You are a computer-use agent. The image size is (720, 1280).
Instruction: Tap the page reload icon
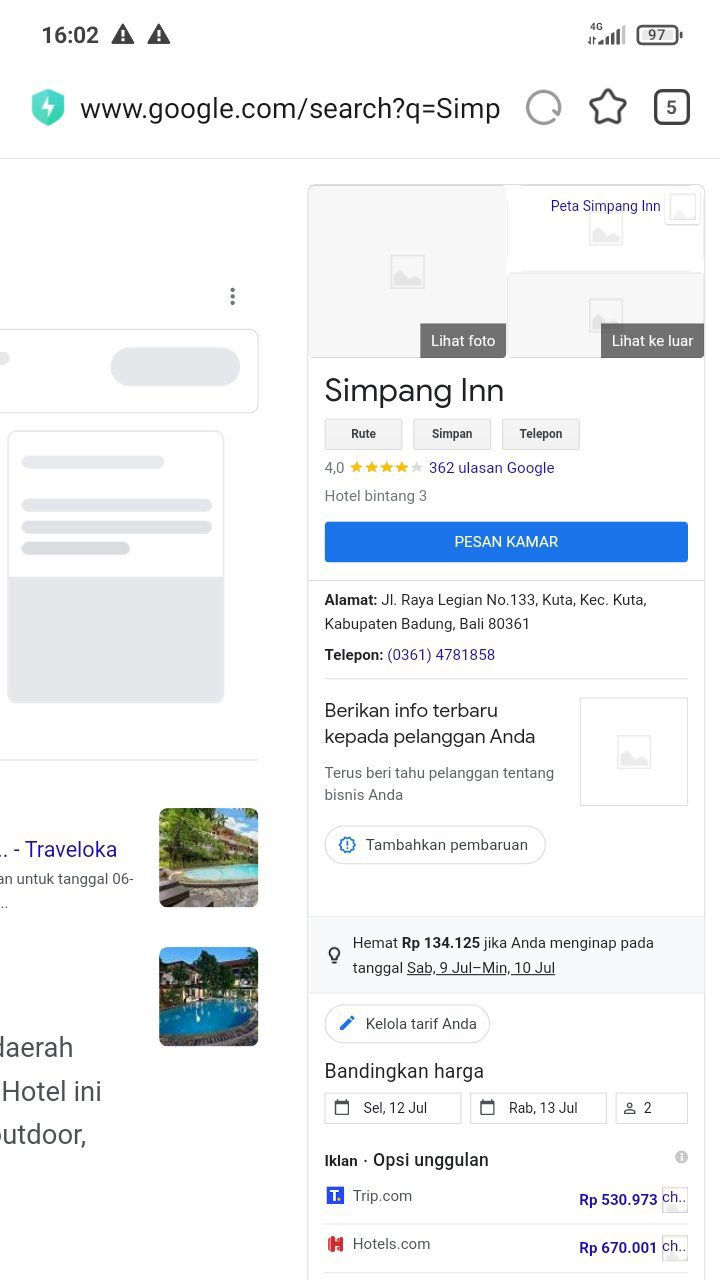(543, 108)
